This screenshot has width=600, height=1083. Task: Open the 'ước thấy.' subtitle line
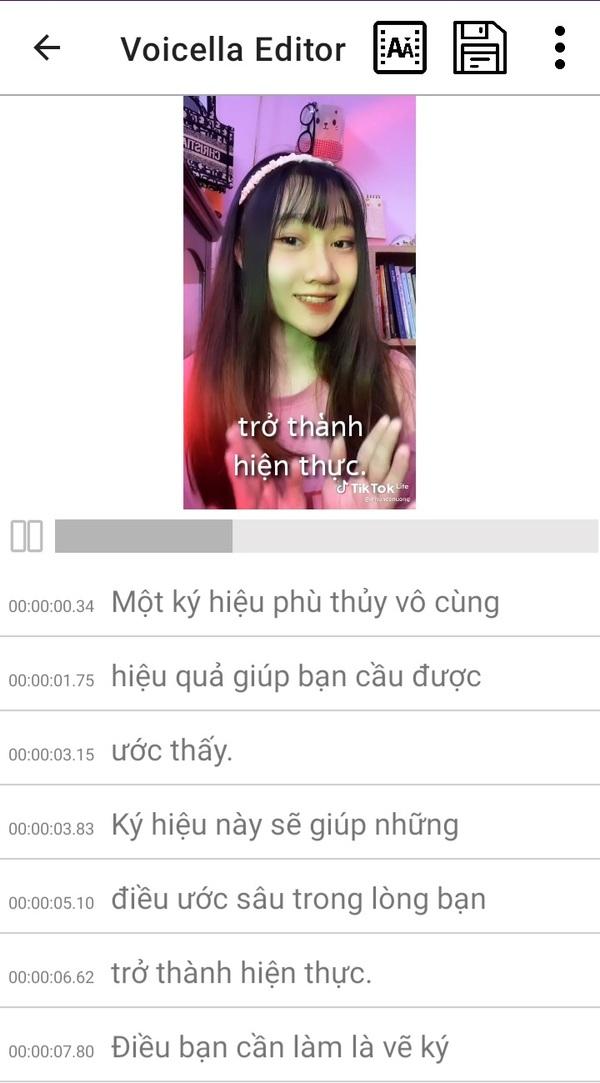(x=172, y=750)
